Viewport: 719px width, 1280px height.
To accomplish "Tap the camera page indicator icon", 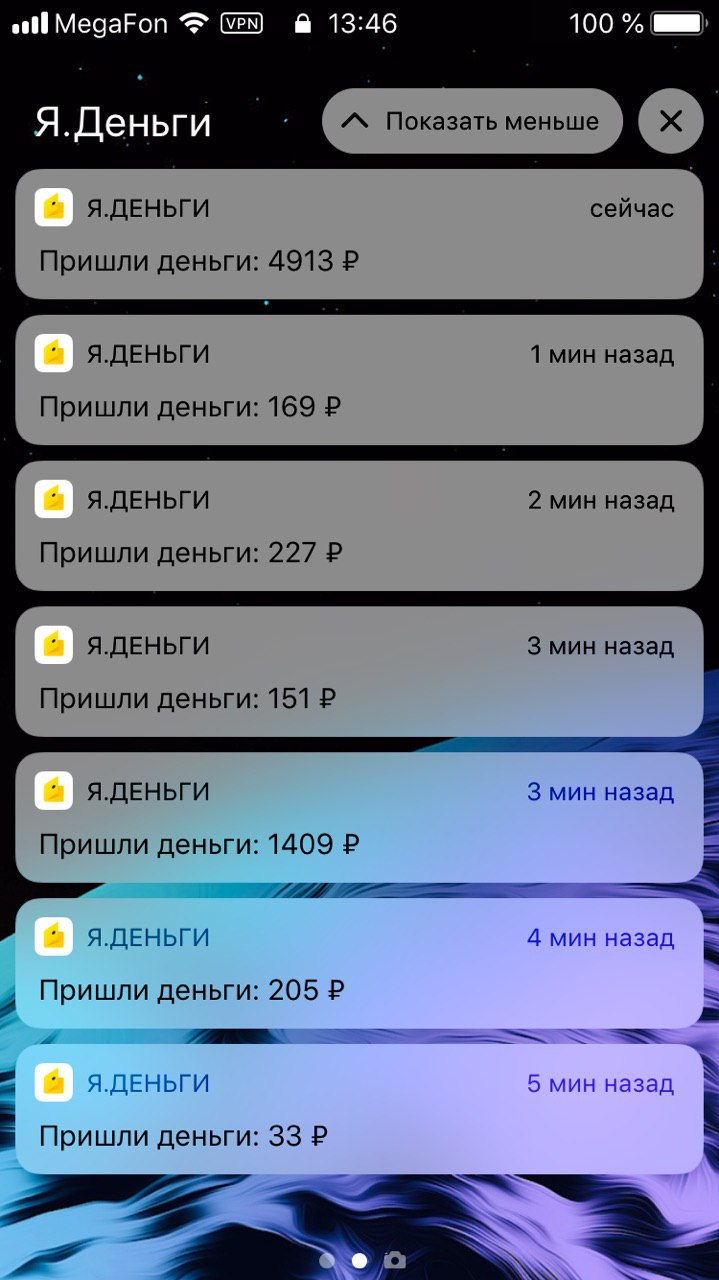I will [395, 1260].
